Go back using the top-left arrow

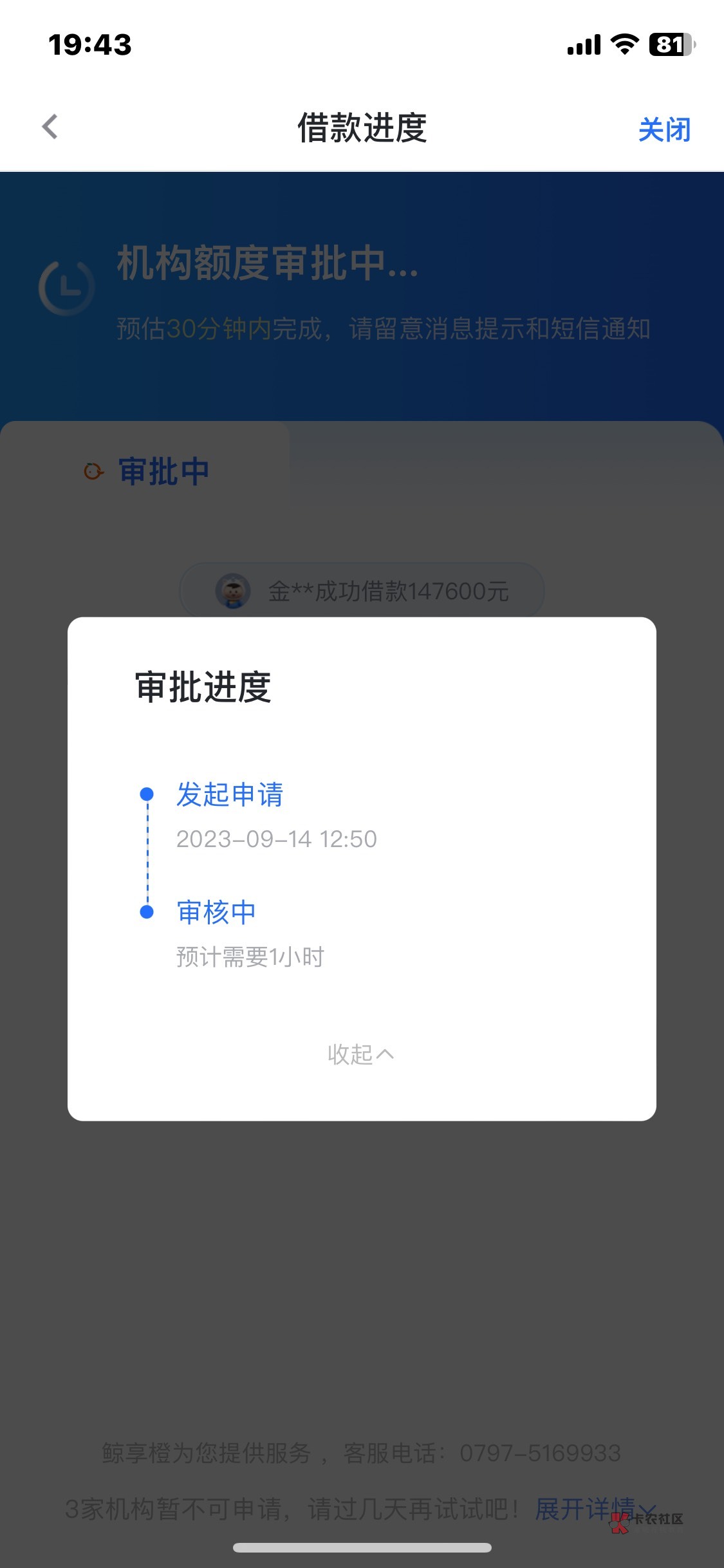pyautogui.click(x=50, y=127)
